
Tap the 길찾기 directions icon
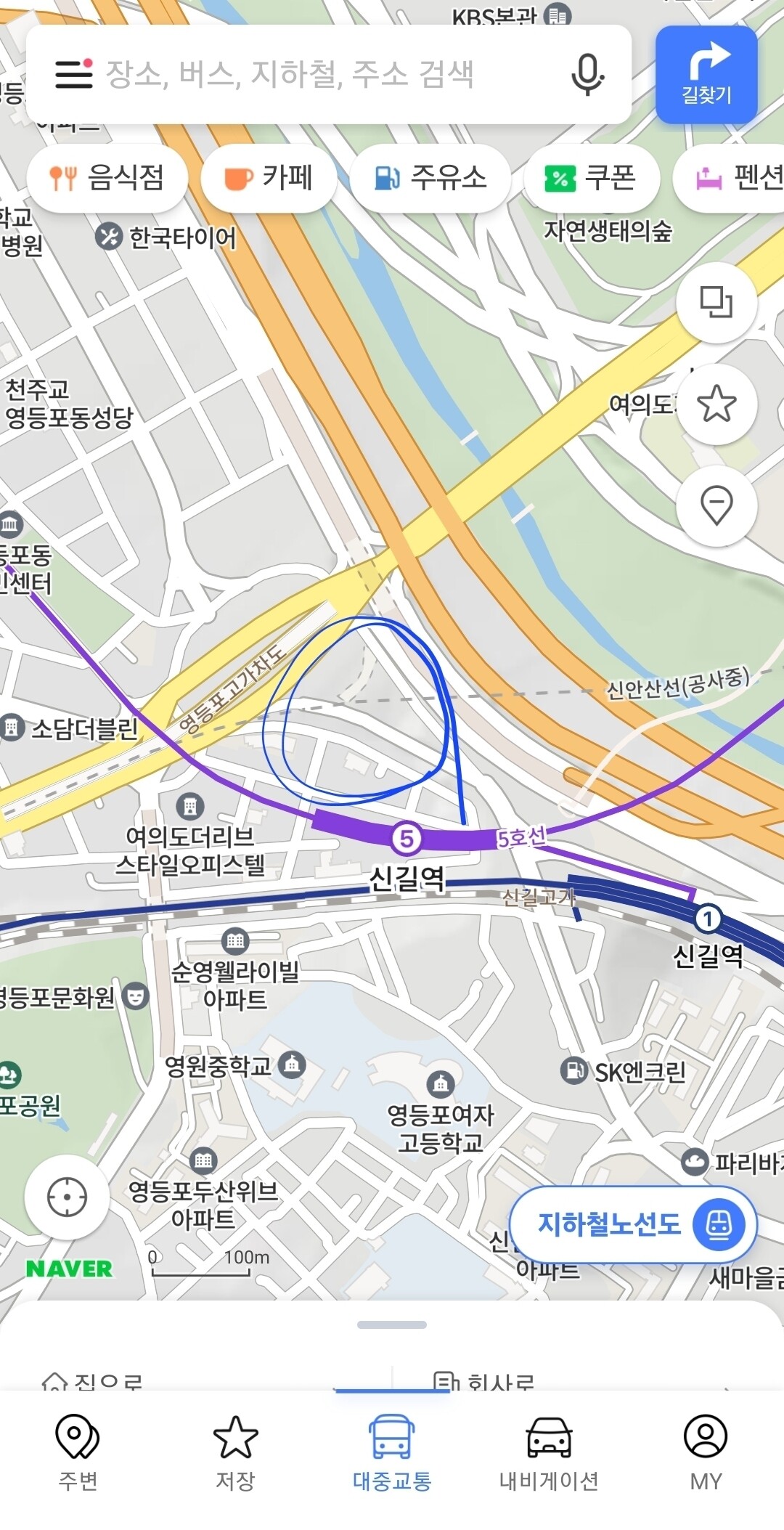pyautogui.click(x=706, y=73)
